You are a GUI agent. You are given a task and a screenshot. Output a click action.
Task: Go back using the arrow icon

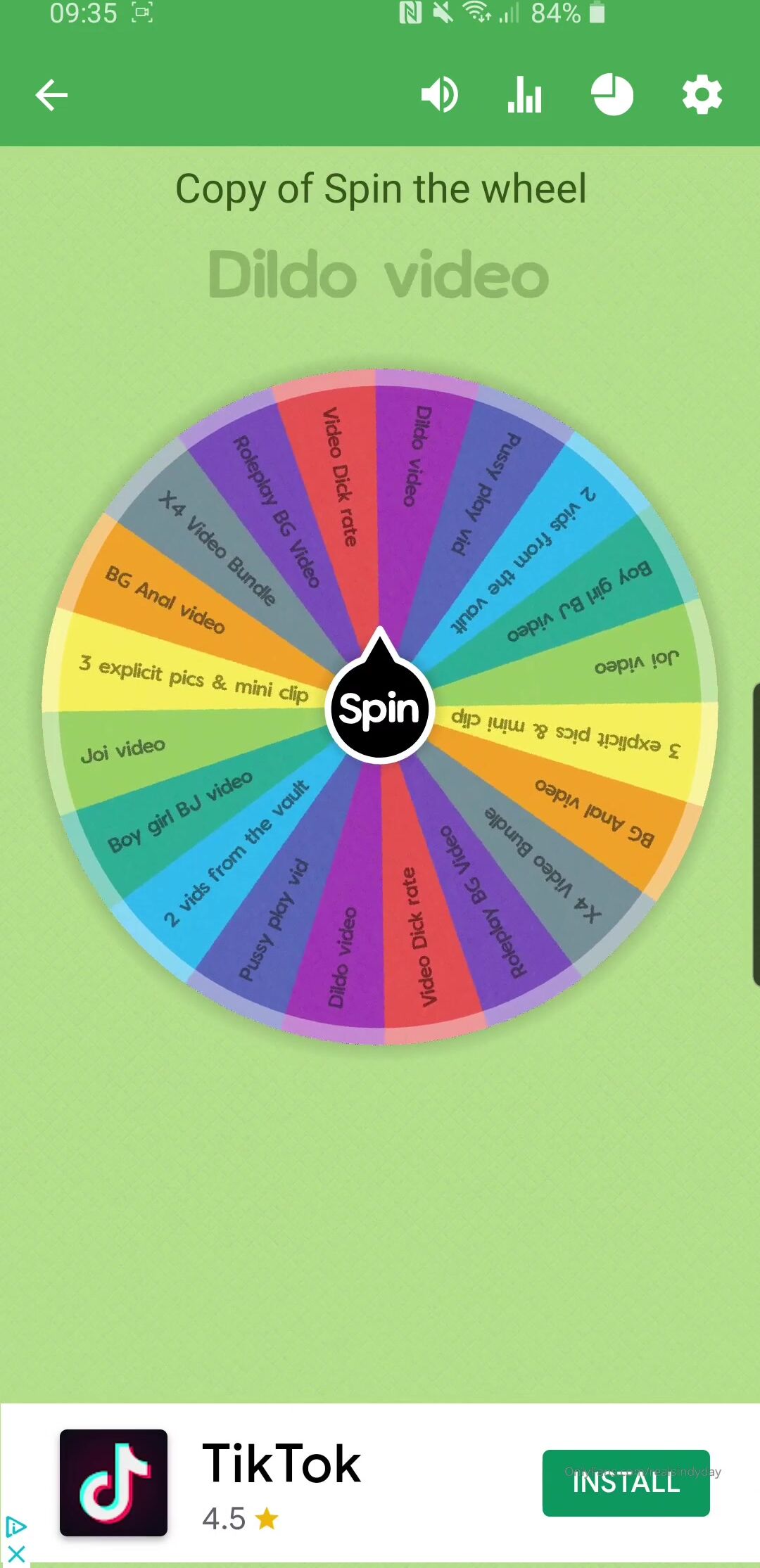pos(51,95)
